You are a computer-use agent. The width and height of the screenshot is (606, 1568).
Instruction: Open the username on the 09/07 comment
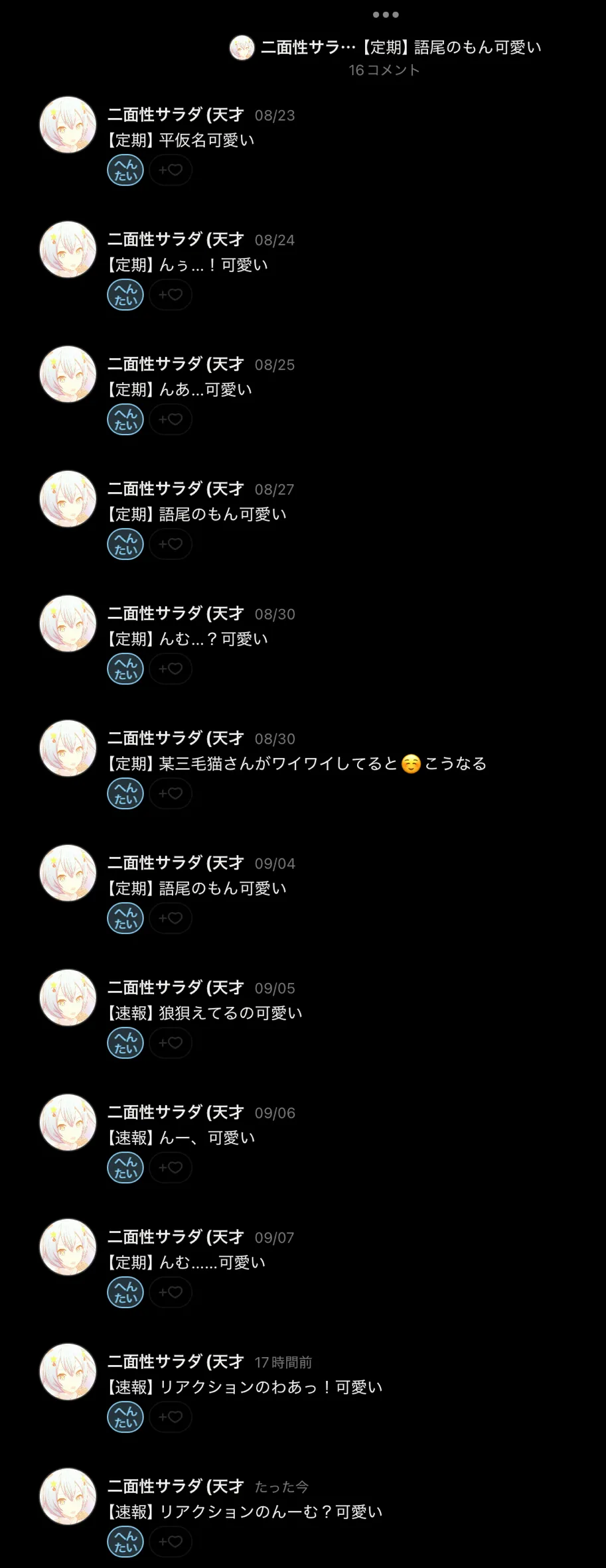click(176, 1237)
